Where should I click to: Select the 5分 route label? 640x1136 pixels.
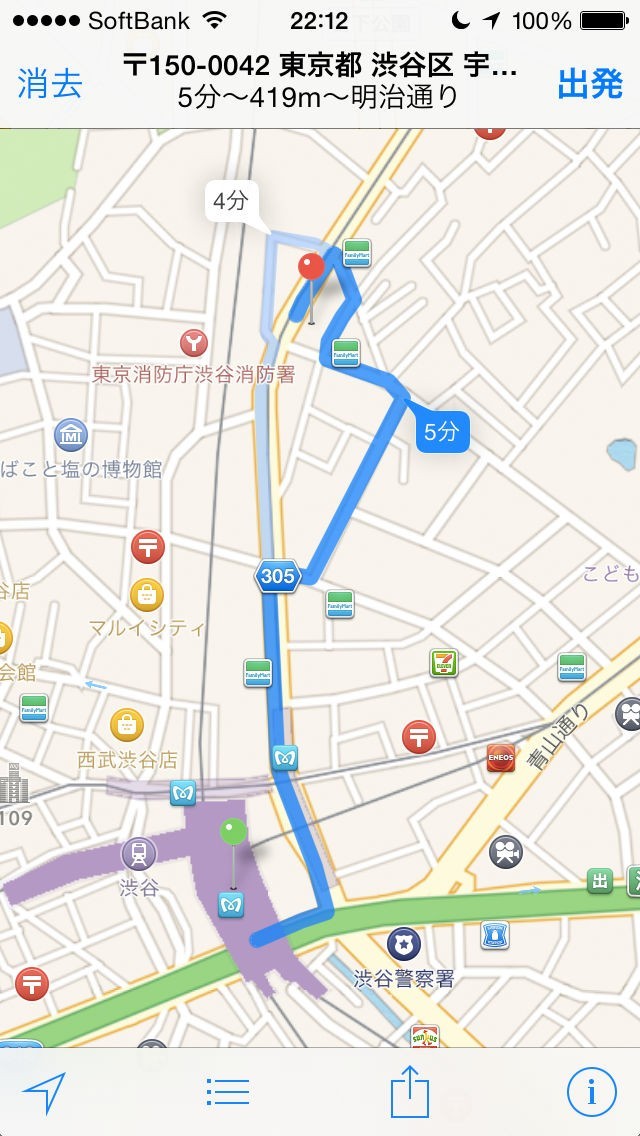pyautogui.click(x=443, y=433)
